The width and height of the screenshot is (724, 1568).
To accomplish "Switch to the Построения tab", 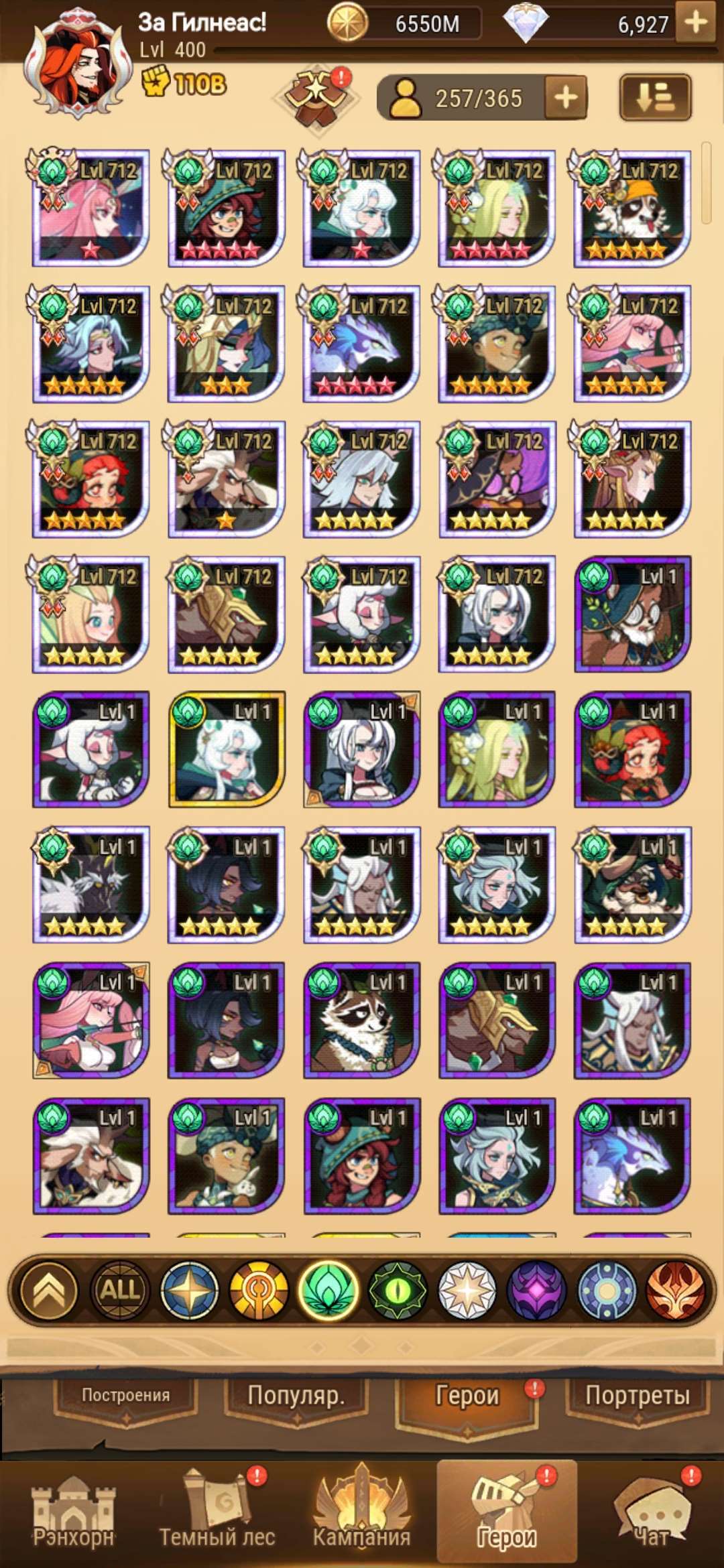I will pyautogui.click(x=125, y=1395).
